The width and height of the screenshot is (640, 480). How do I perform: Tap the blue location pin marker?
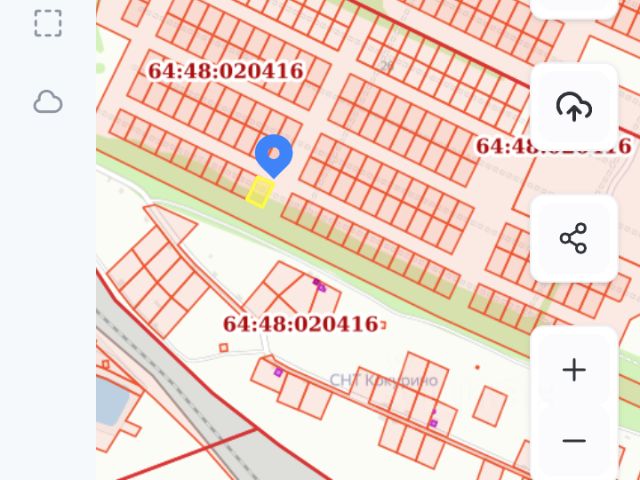pyautogui.click(x=273, y=155)
